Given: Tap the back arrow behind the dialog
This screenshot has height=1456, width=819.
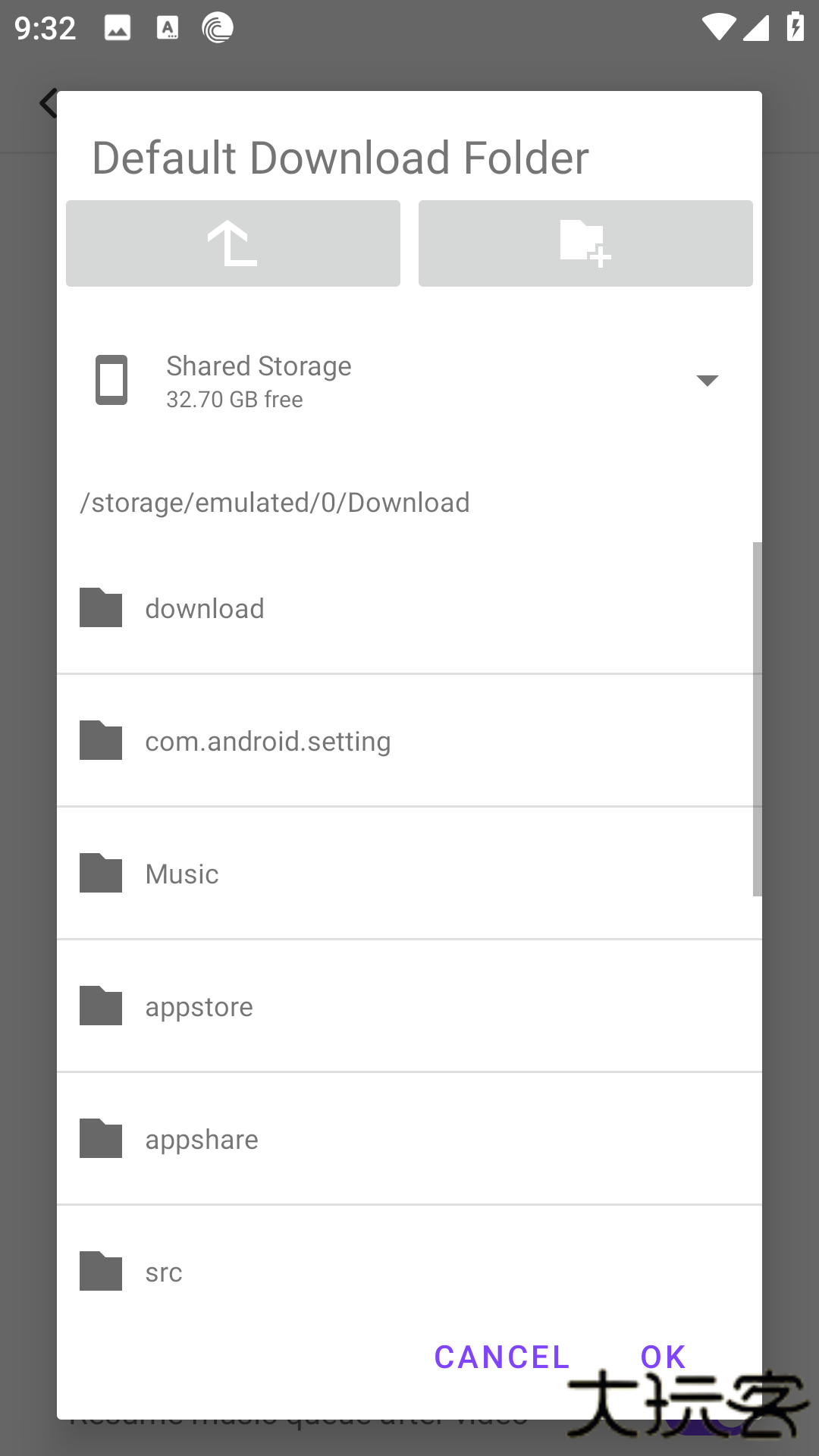Looking at the screenshot, I should click(48, 102).
